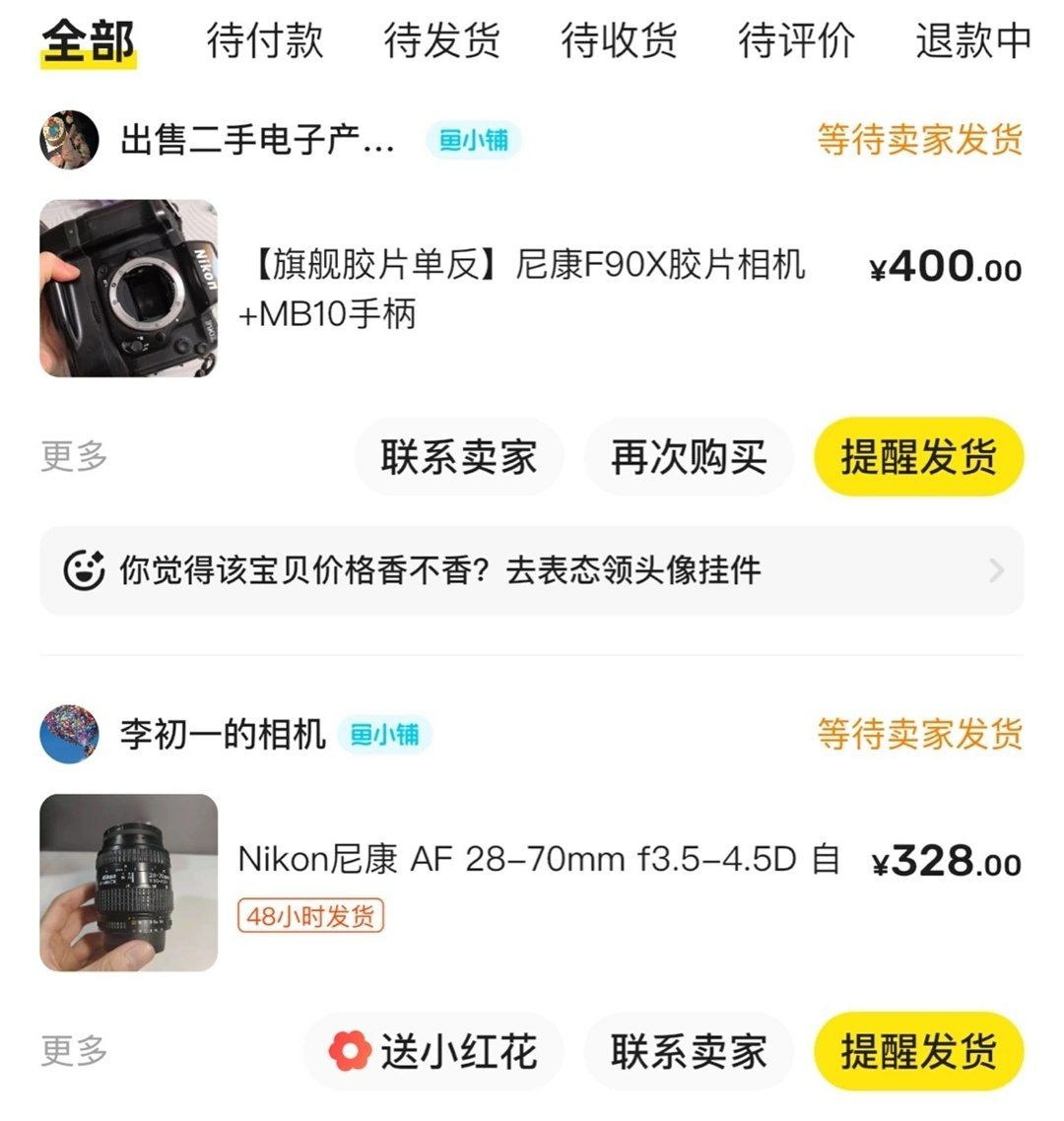The image size is (1064, 1121).
Task: Select the 待收货 tab
Action: point(619,41)
